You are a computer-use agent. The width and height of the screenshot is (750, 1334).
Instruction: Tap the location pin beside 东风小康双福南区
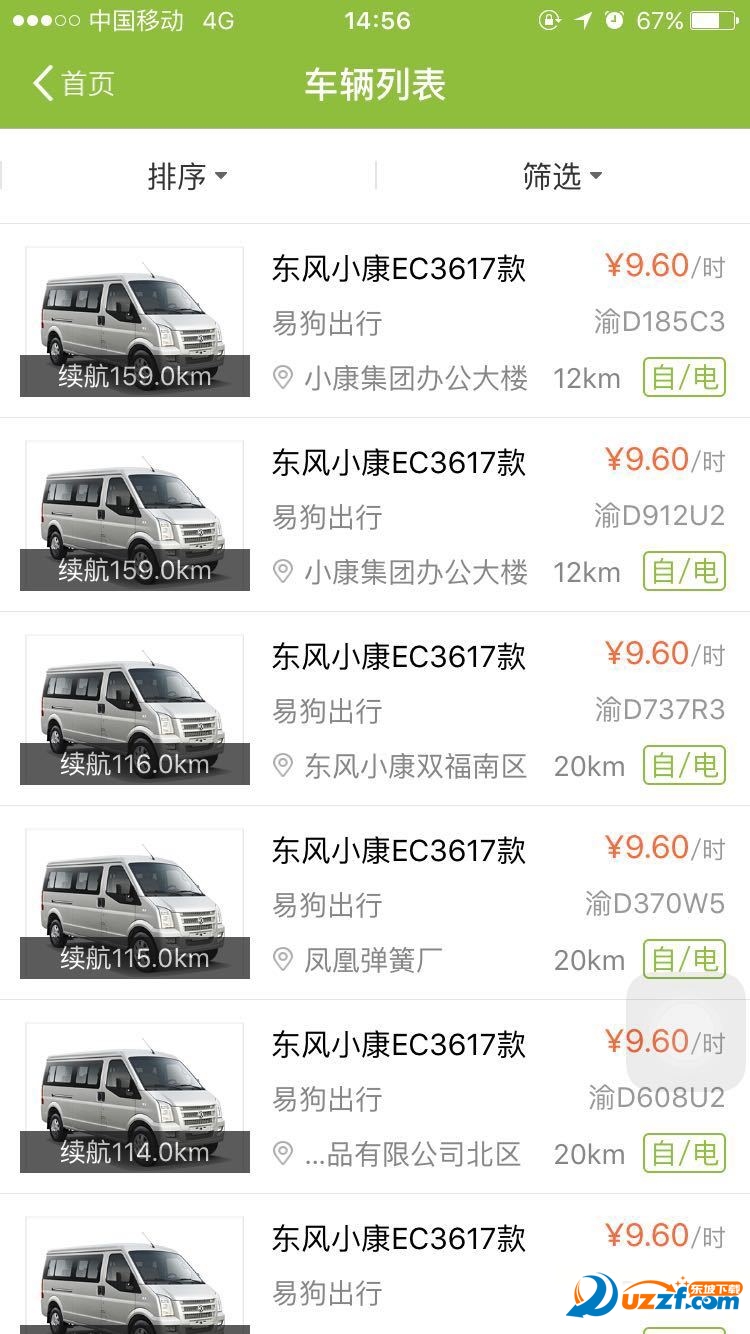282,766
